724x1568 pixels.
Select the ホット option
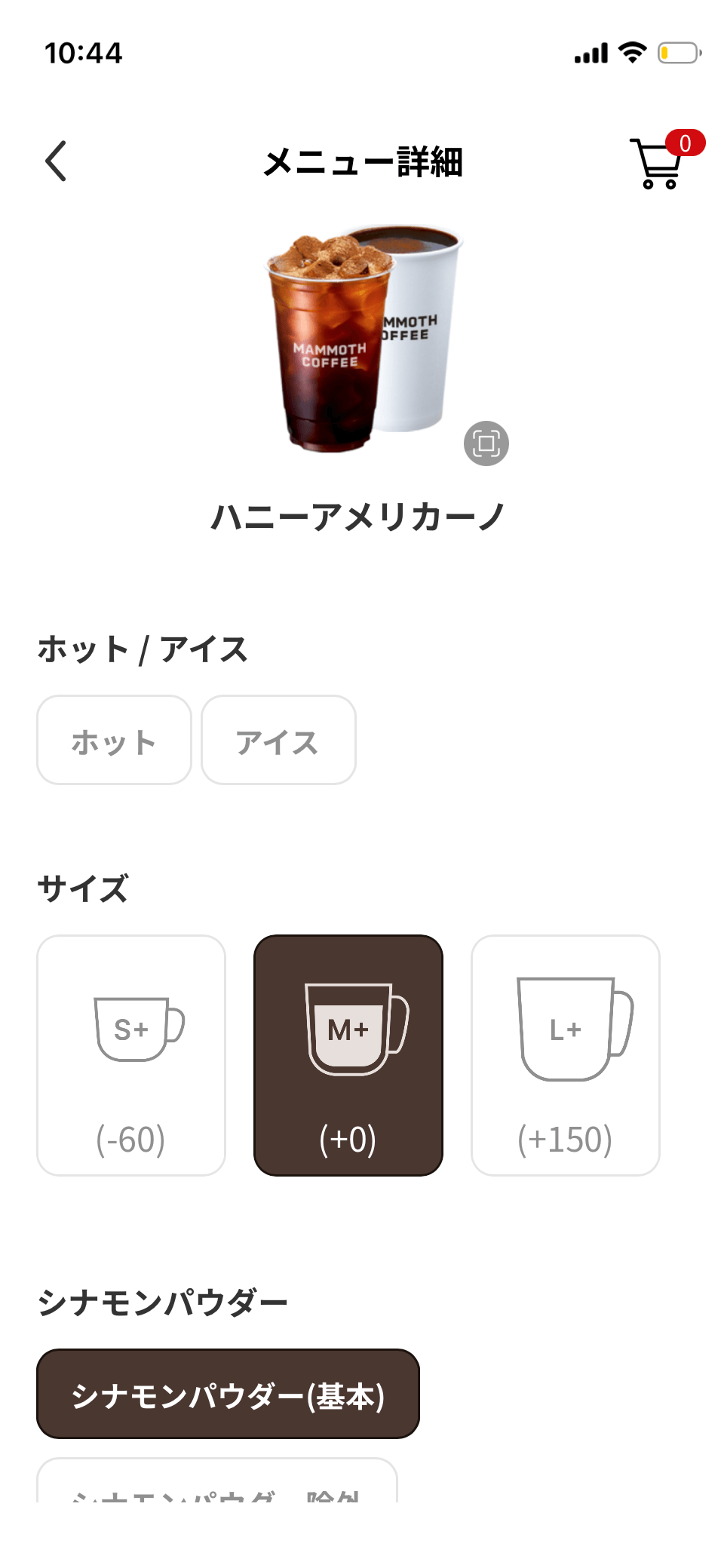pos(114,740)
